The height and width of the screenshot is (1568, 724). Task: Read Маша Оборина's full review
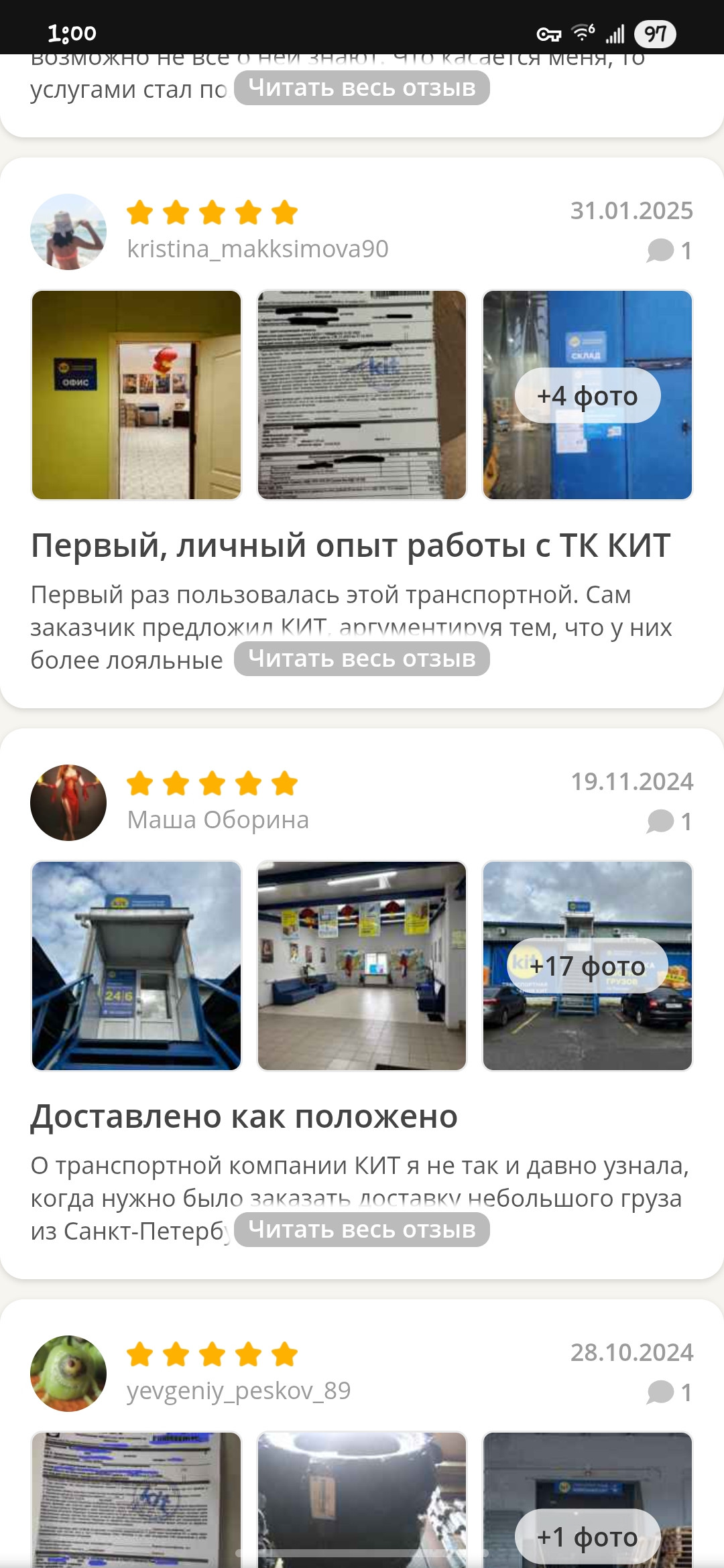(x=362, y=1230)
